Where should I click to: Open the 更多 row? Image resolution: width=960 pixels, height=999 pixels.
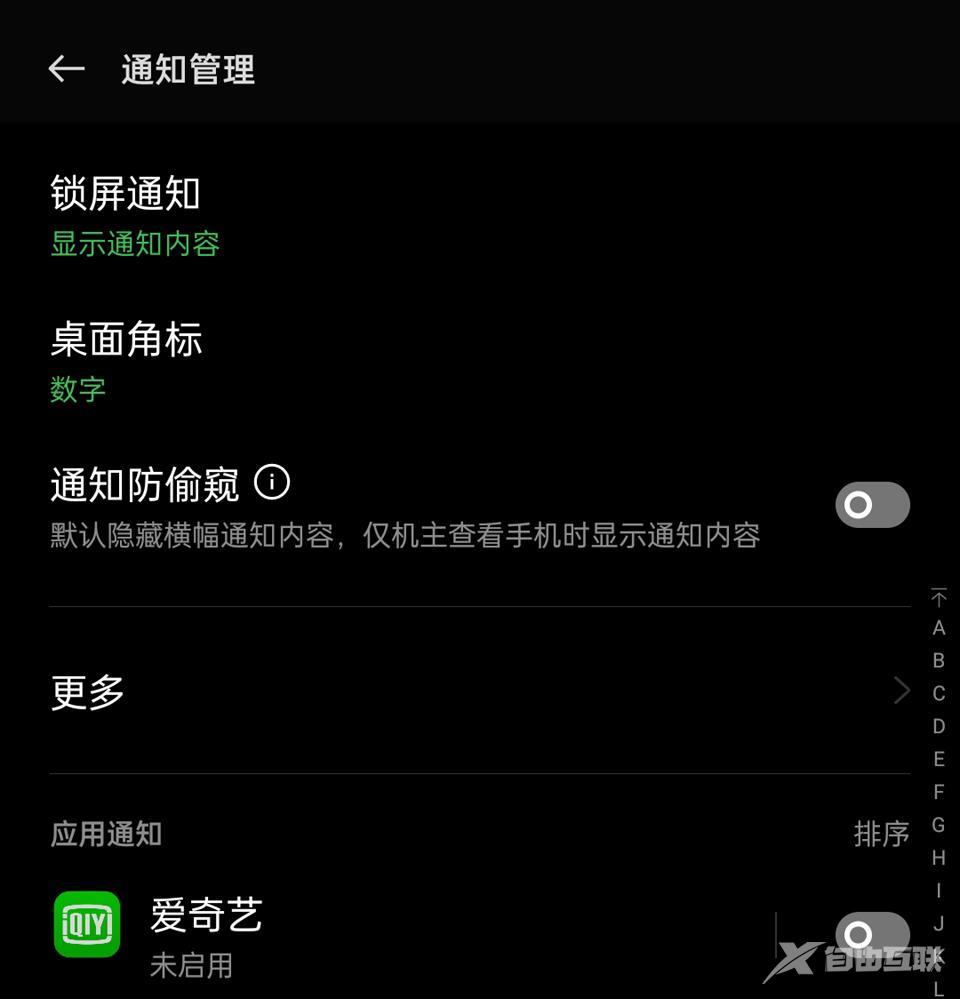(480, 691)
